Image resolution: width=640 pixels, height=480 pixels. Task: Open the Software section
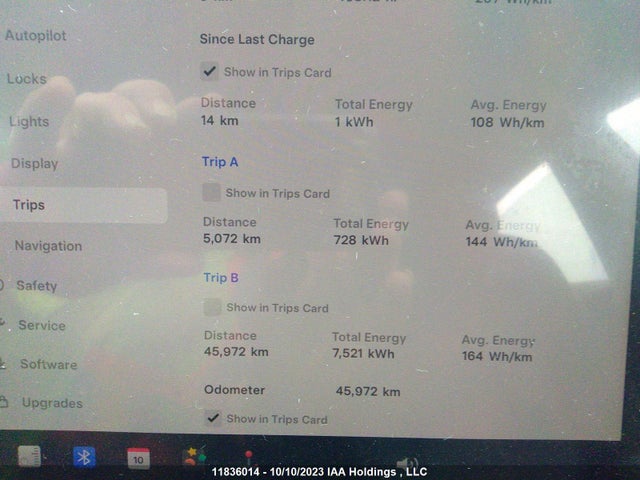(x=48, y=365)
